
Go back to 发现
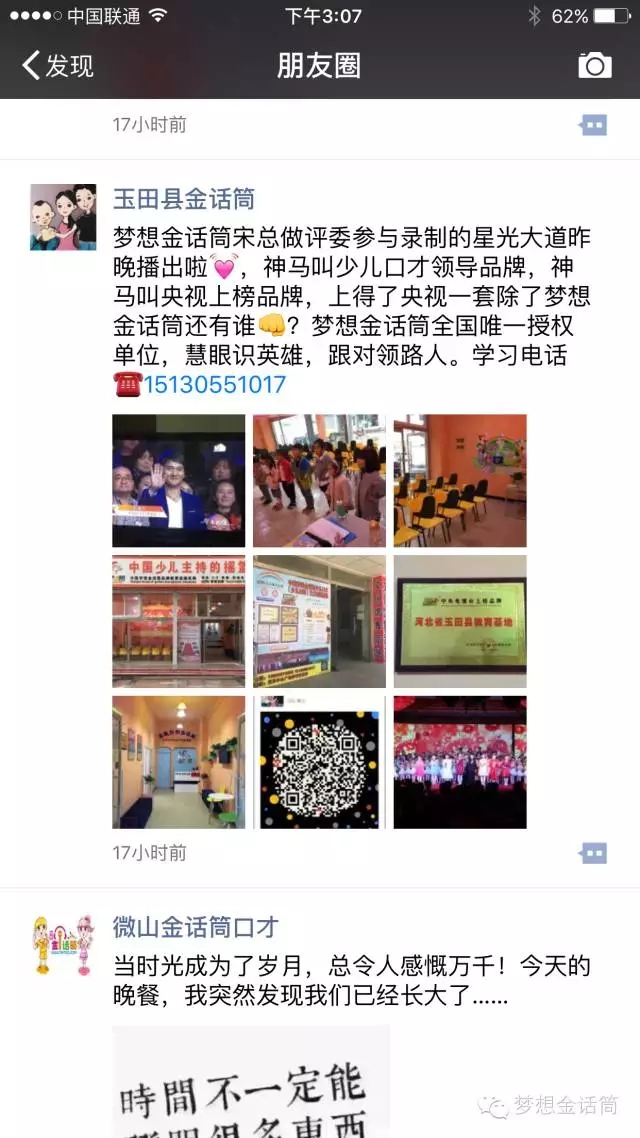[x=58, y=66]
